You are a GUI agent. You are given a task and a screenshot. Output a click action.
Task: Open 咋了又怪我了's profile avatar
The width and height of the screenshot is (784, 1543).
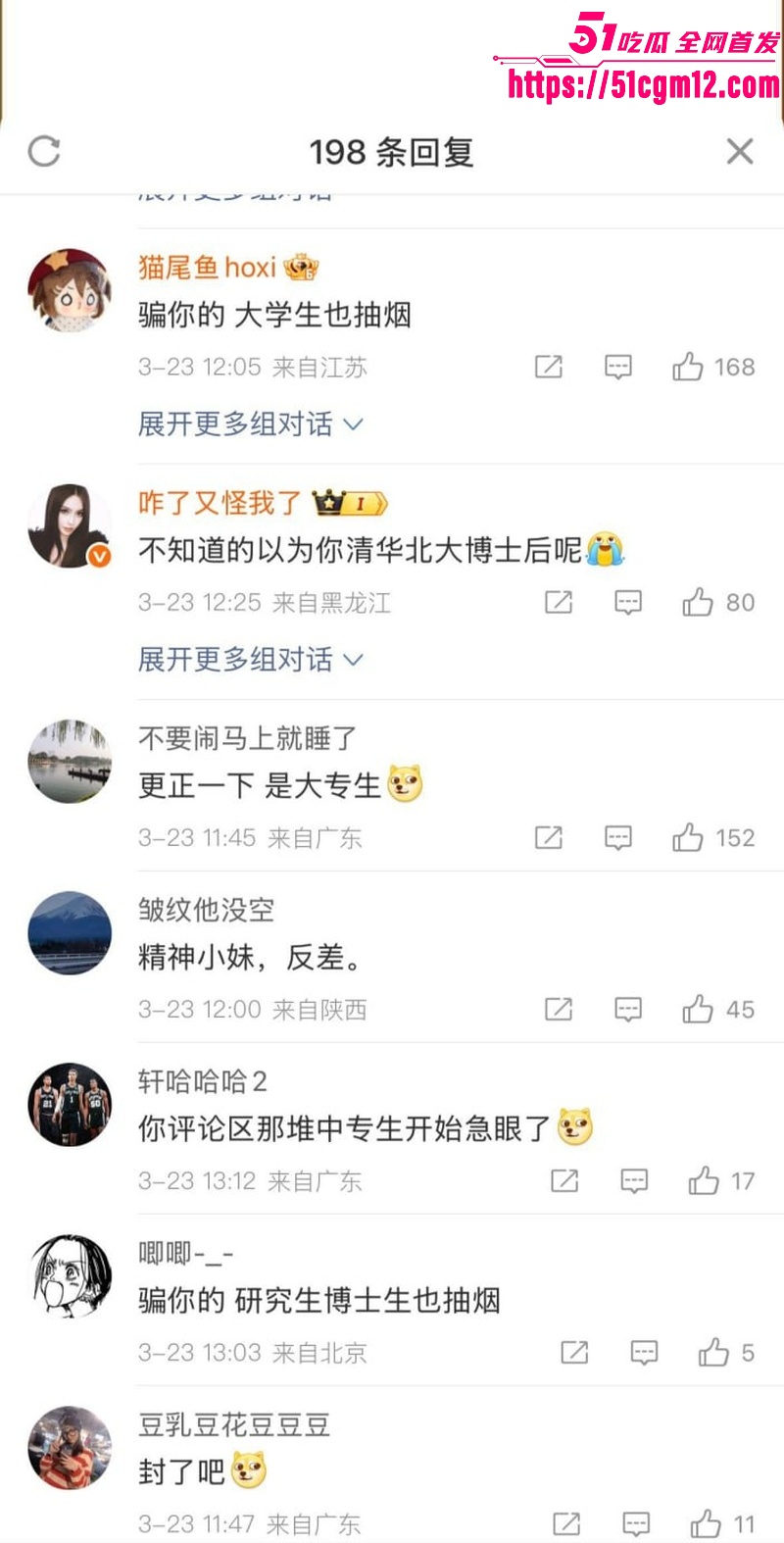(69, 526)
